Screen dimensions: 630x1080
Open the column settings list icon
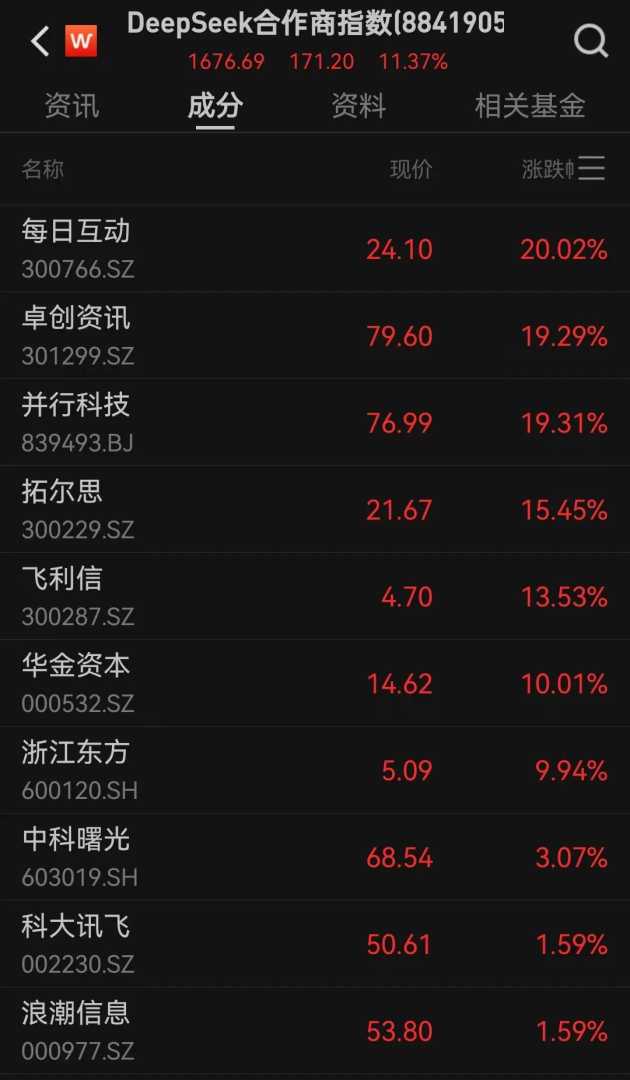(x=592, y=168)
